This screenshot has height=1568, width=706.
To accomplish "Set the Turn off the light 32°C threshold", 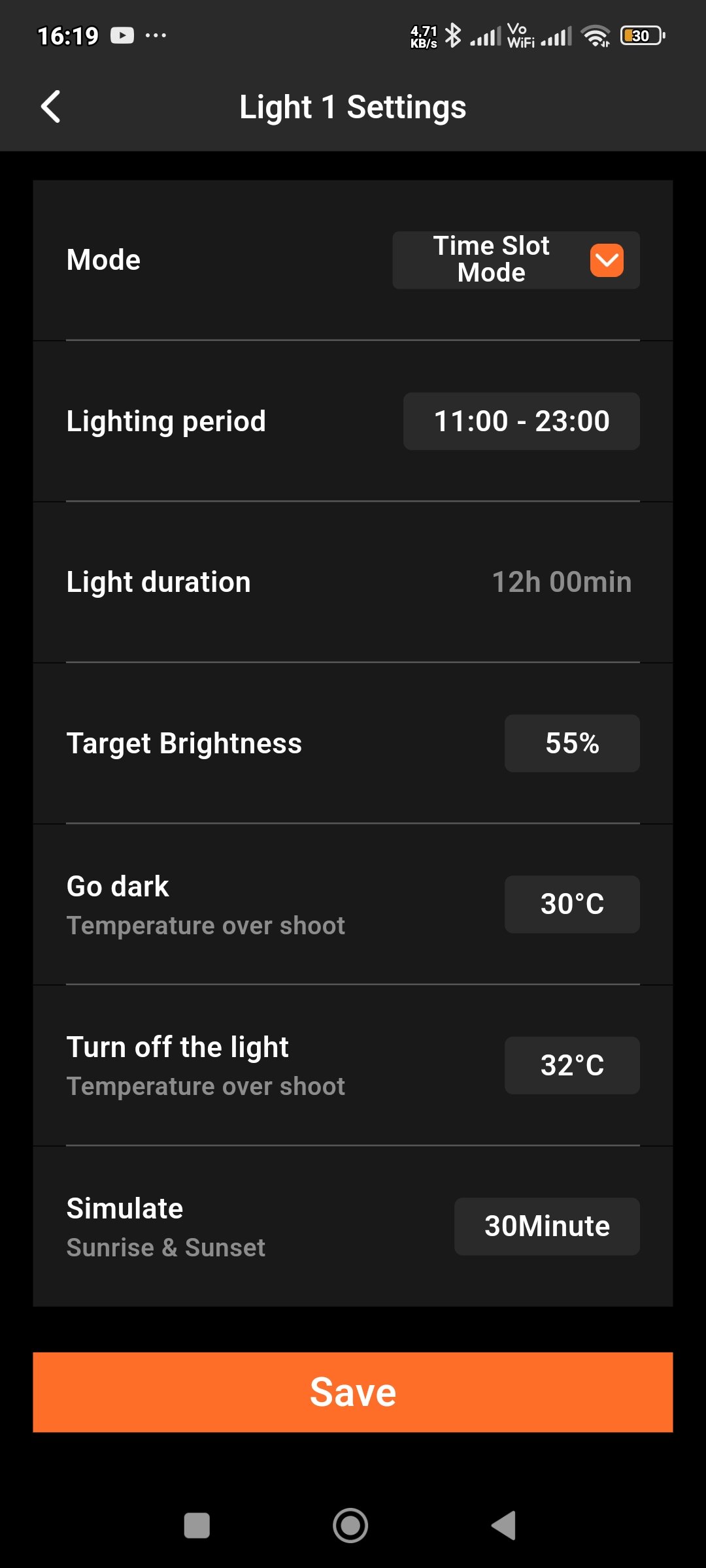I will click(571, 1066).
